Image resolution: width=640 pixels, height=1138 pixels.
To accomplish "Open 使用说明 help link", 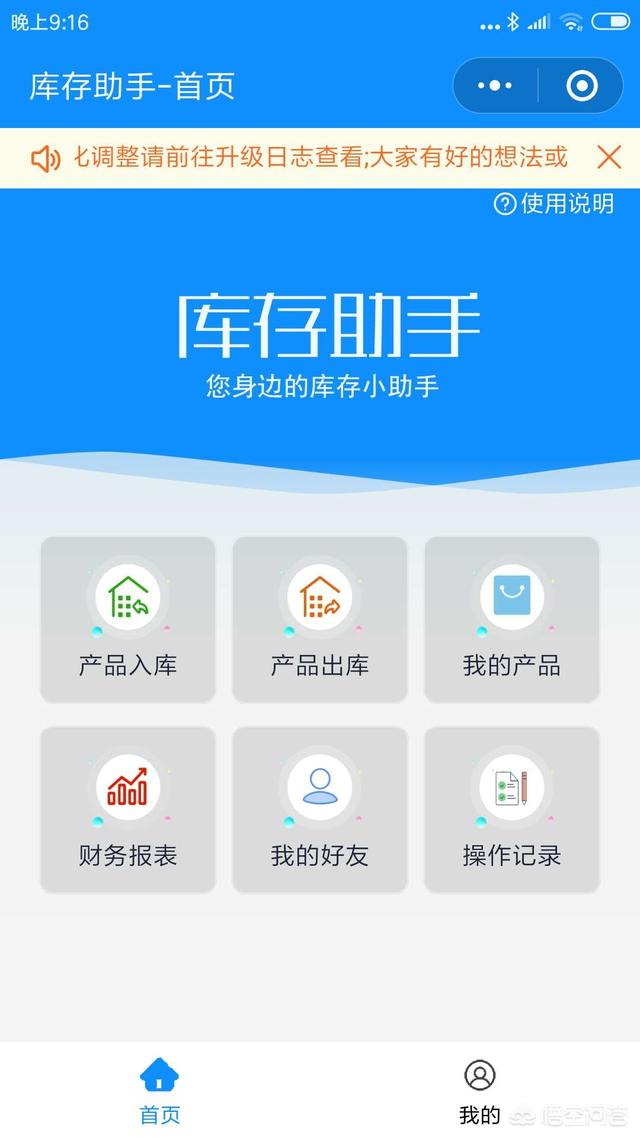I will tap(554, 204).
